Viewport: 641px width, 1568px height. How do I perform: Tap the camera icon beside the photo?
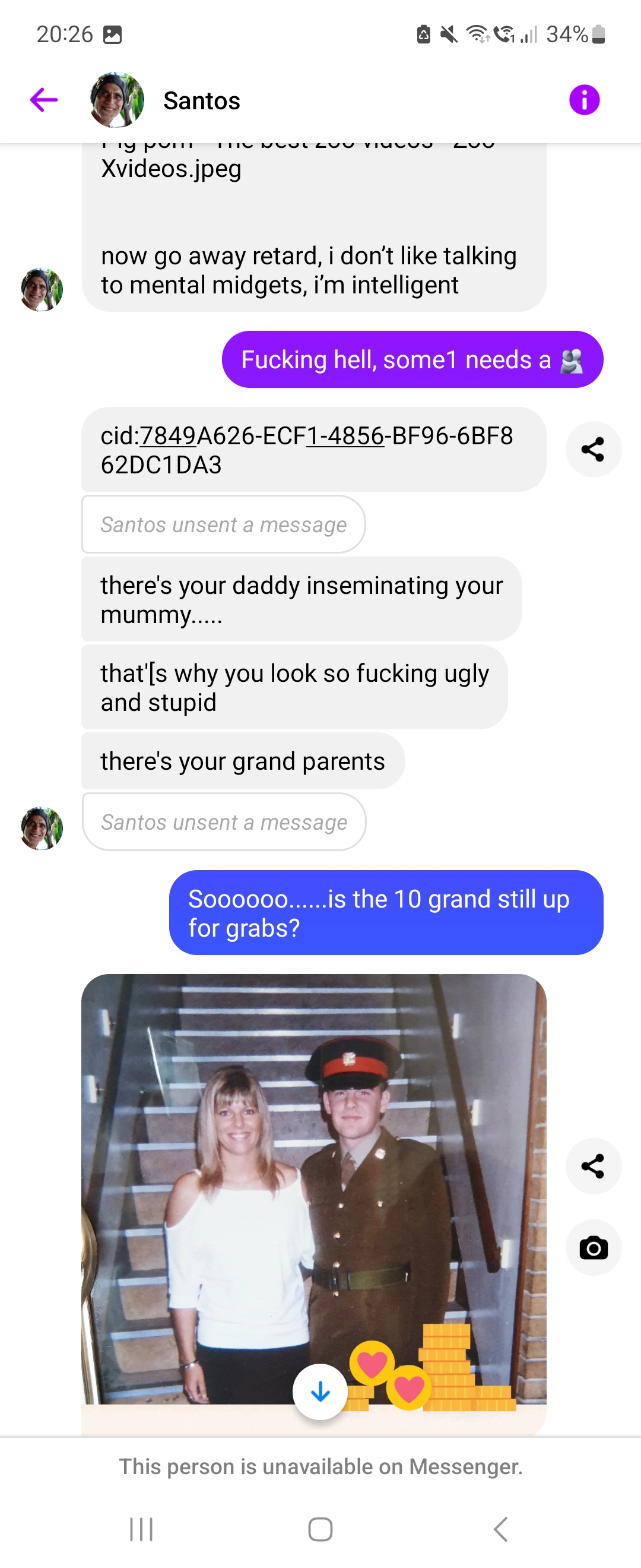(592, 1247)
